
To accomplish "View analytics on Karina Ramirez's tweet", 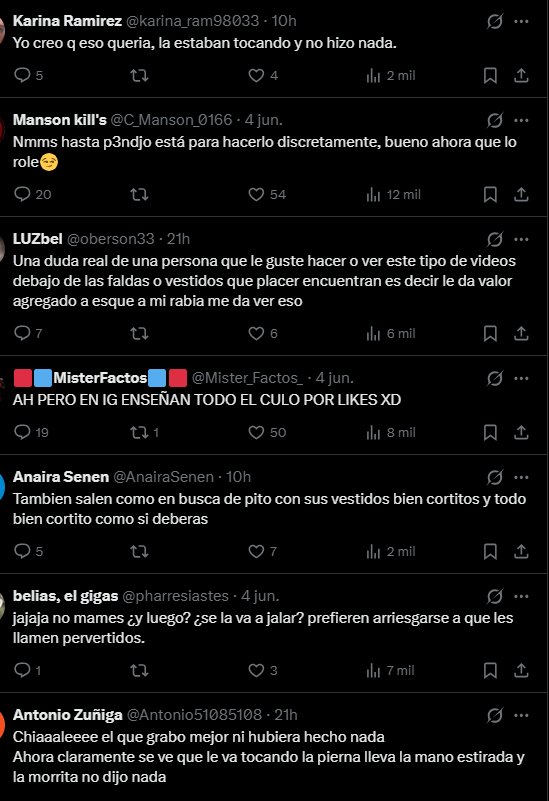I will pyautogui.click(x=391, y=76).
